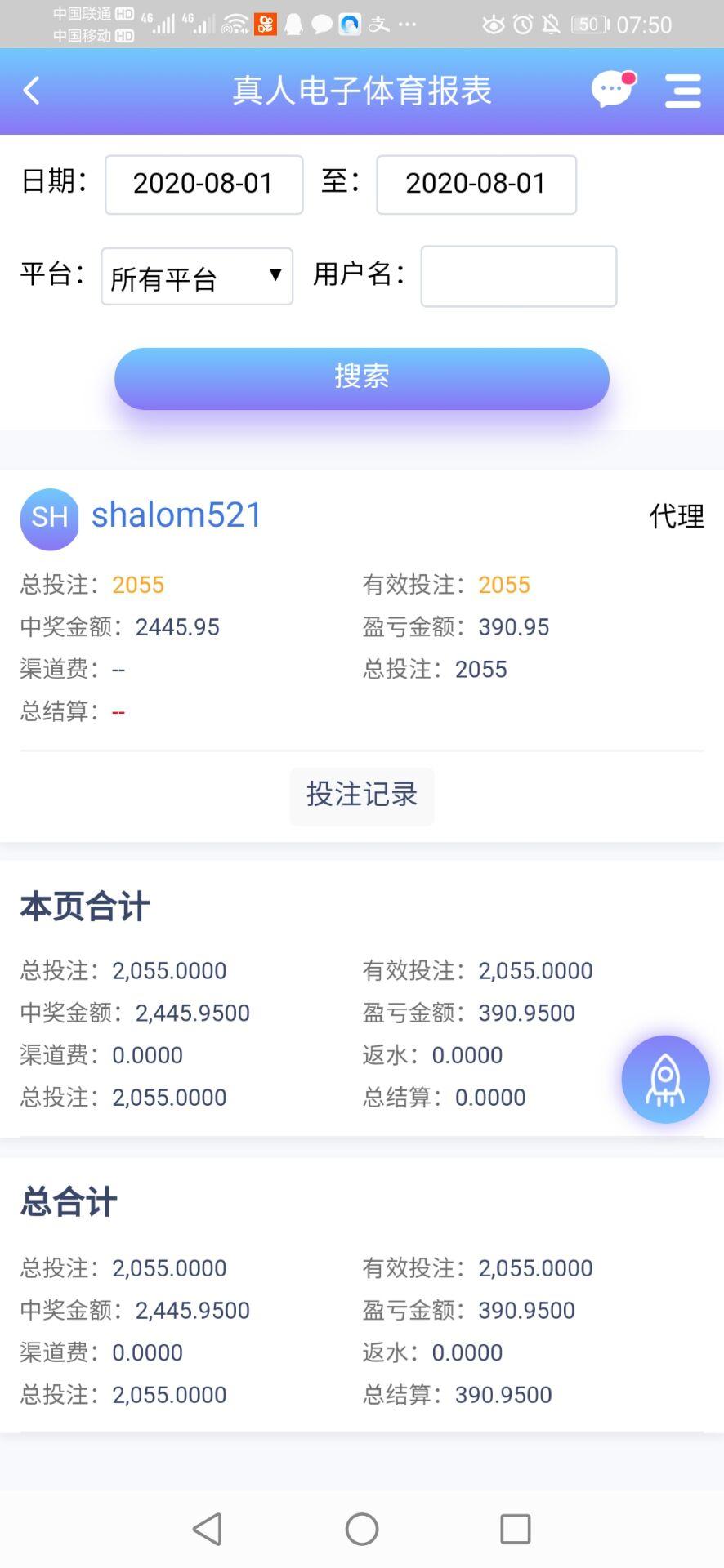The width and height of the screenshot is (724, 1568).
Task: Pick the start date 2020-08-01
Action: coord(203,185)
